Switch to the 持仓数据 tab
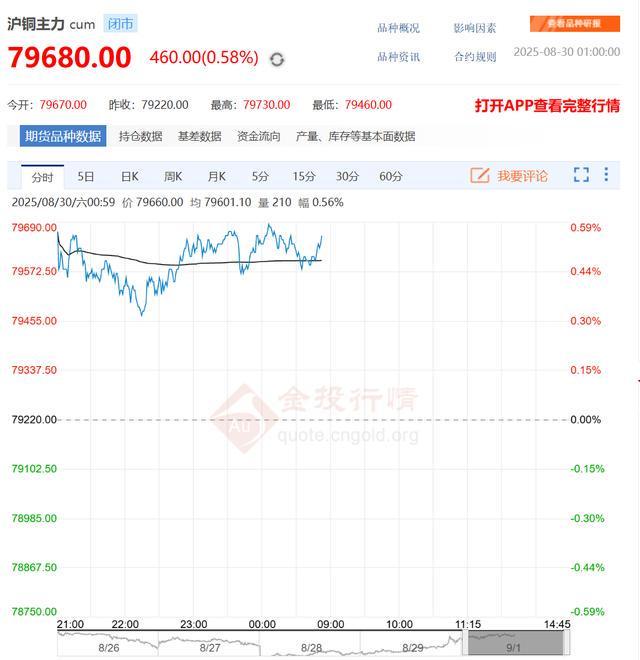The width and height of the screenshot is (640, 660). (140, 136)
